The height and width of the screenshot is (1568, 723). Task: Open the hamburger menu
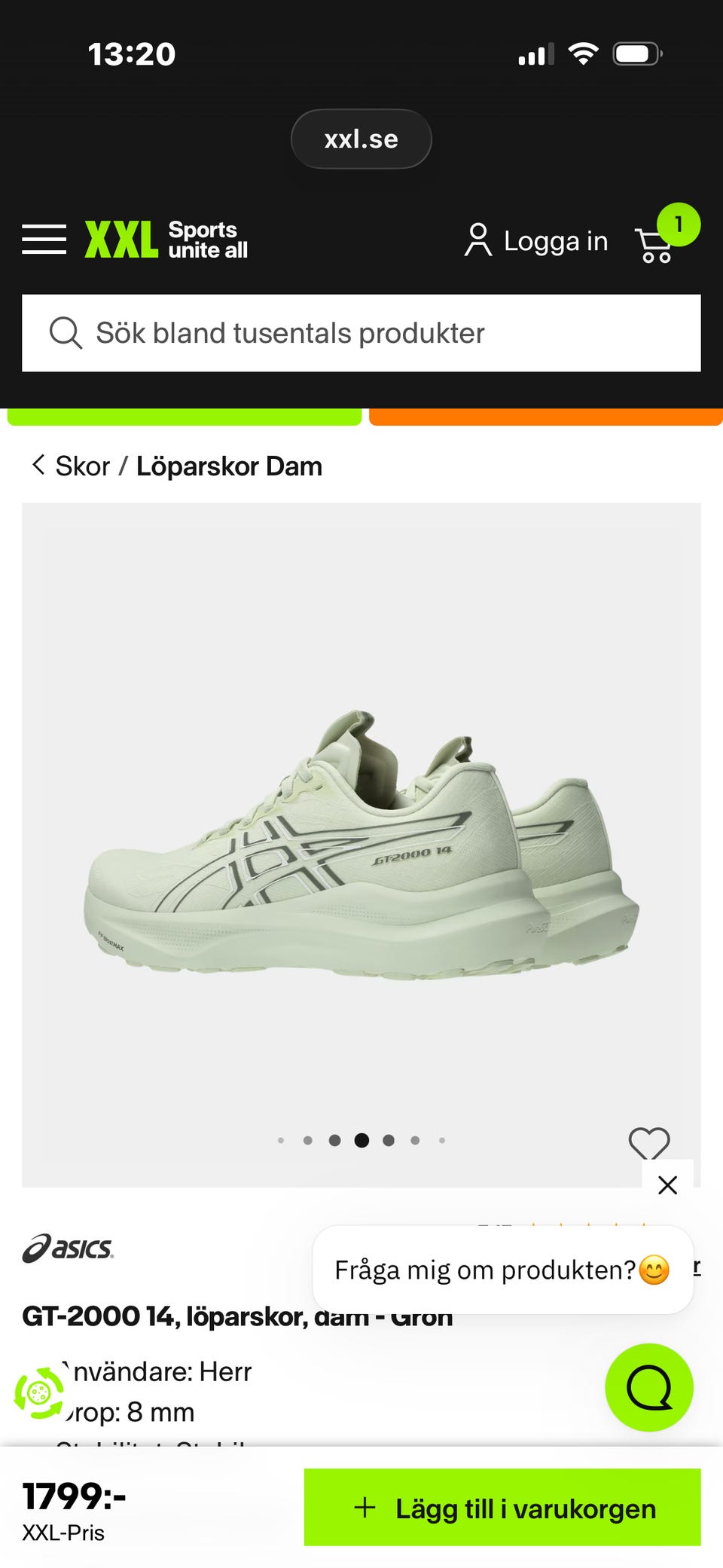point(44,240)
